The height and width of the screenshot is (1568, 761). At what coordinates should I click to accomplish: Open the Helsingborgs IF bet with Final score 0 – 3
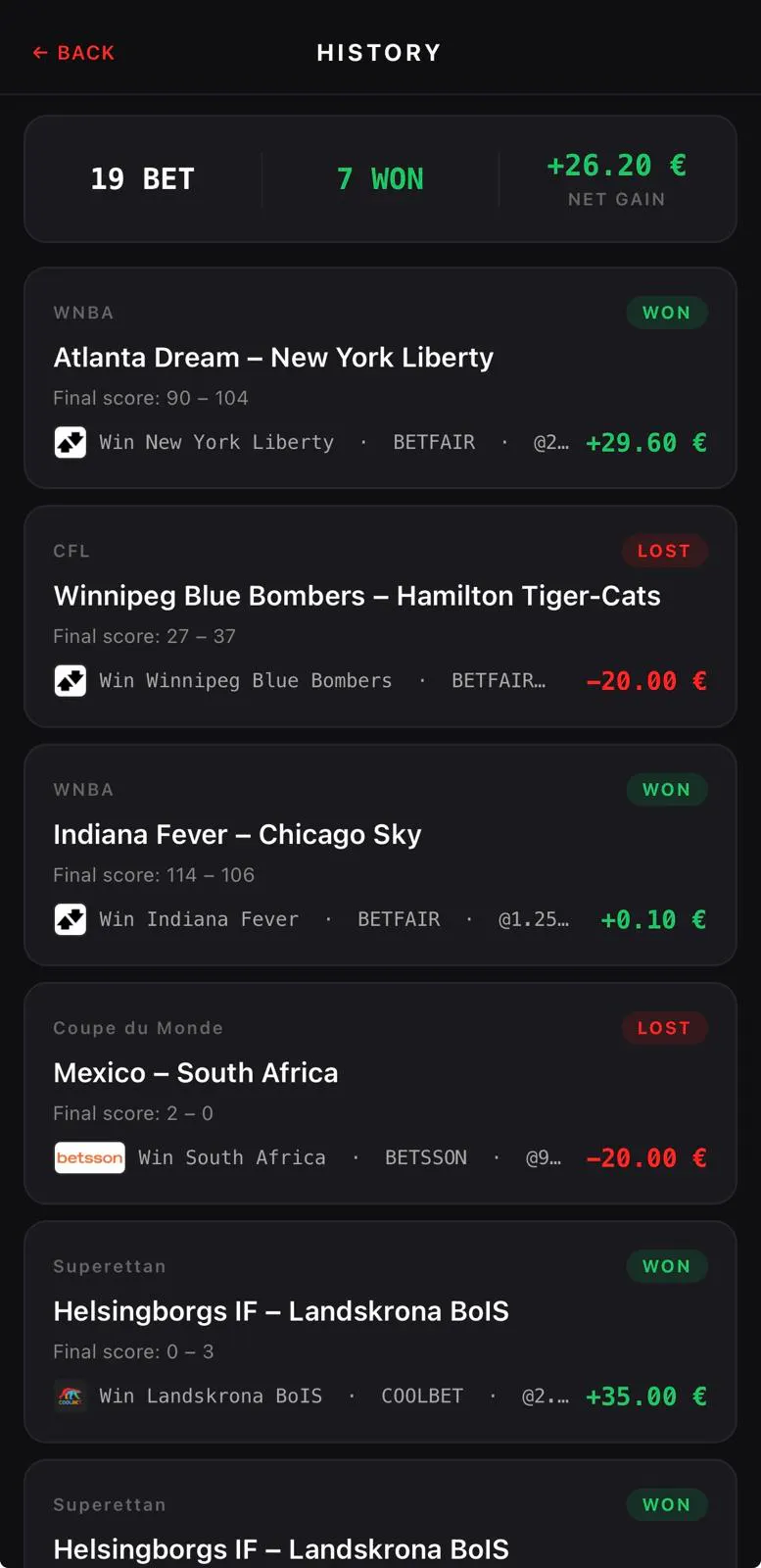380,1332
